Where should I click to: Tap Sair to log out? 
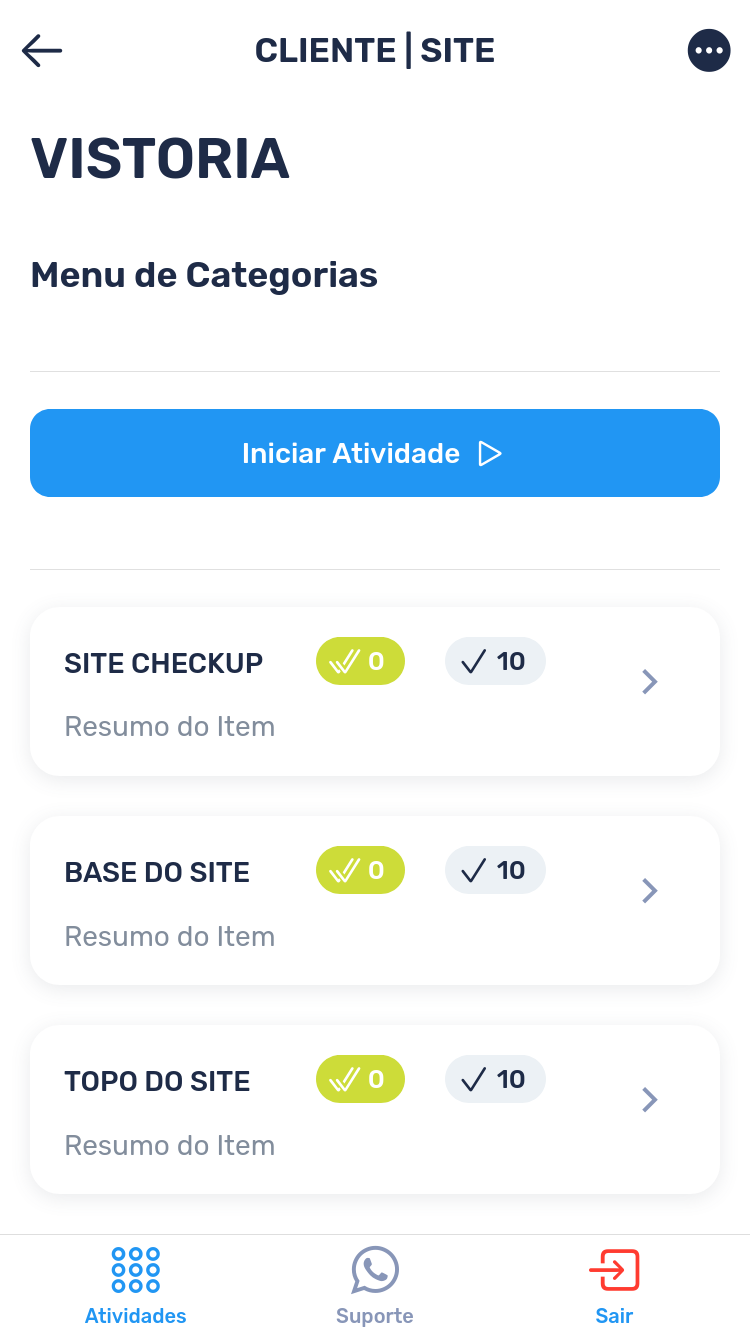(614, 1285)
